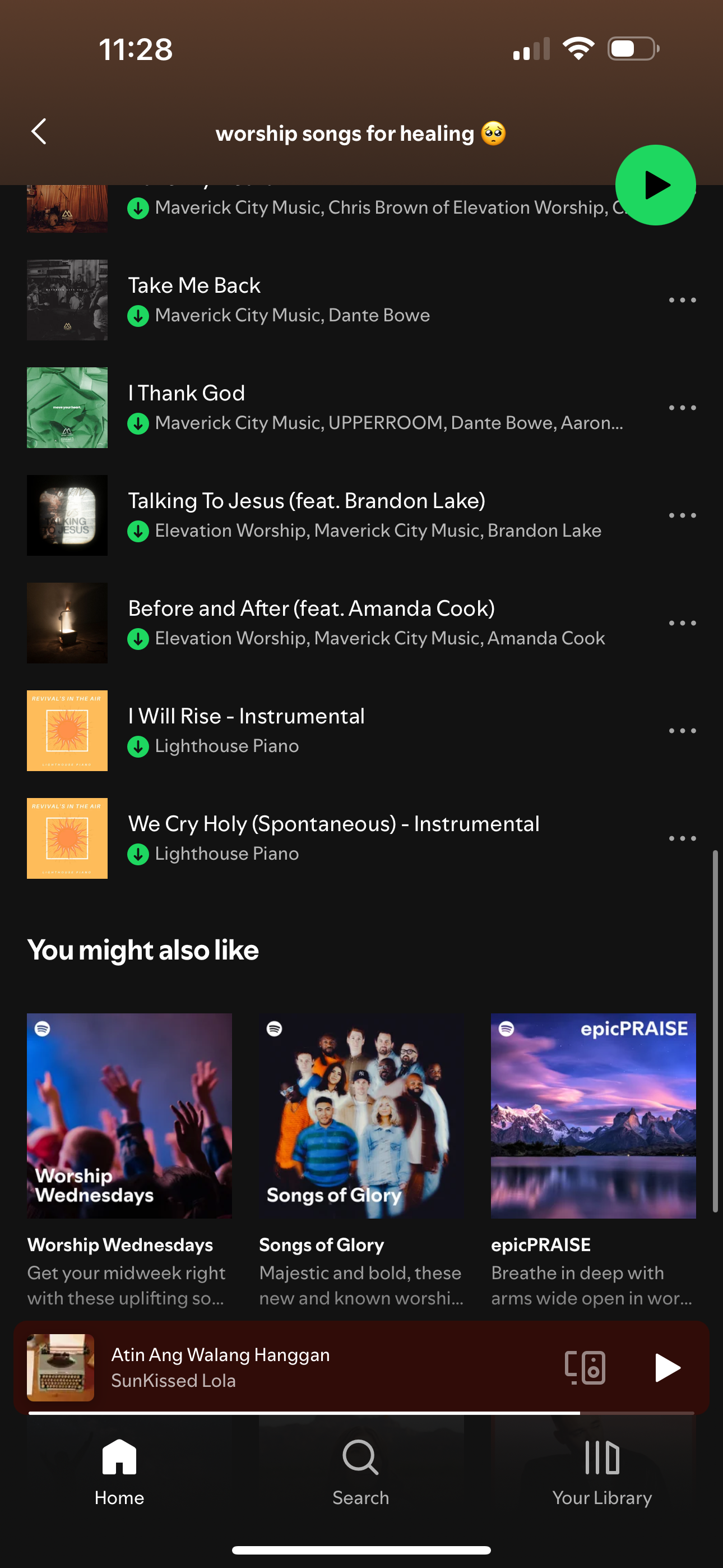This screenshot has height=1568, width=723.
Task: Open the Songs of Glory playlist
Action: 361,1116
